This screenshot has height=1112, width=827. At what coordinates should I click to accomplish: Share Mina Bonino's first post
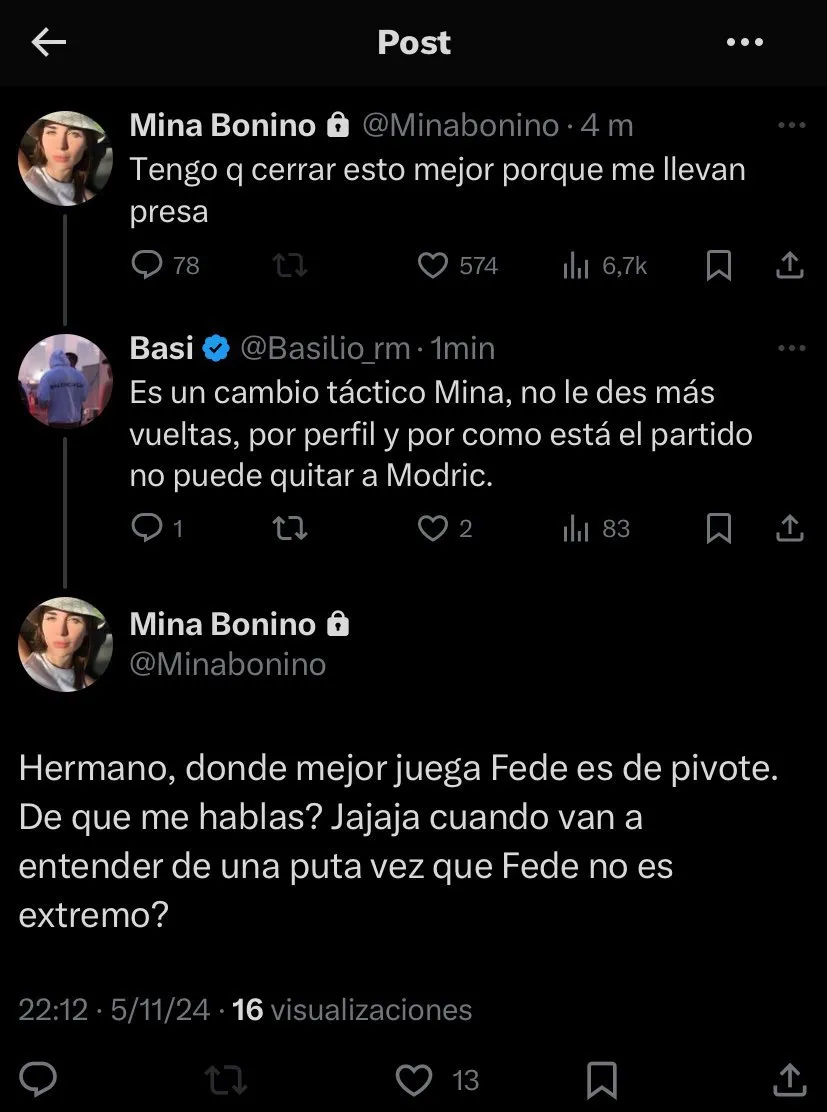pos(789,265)
